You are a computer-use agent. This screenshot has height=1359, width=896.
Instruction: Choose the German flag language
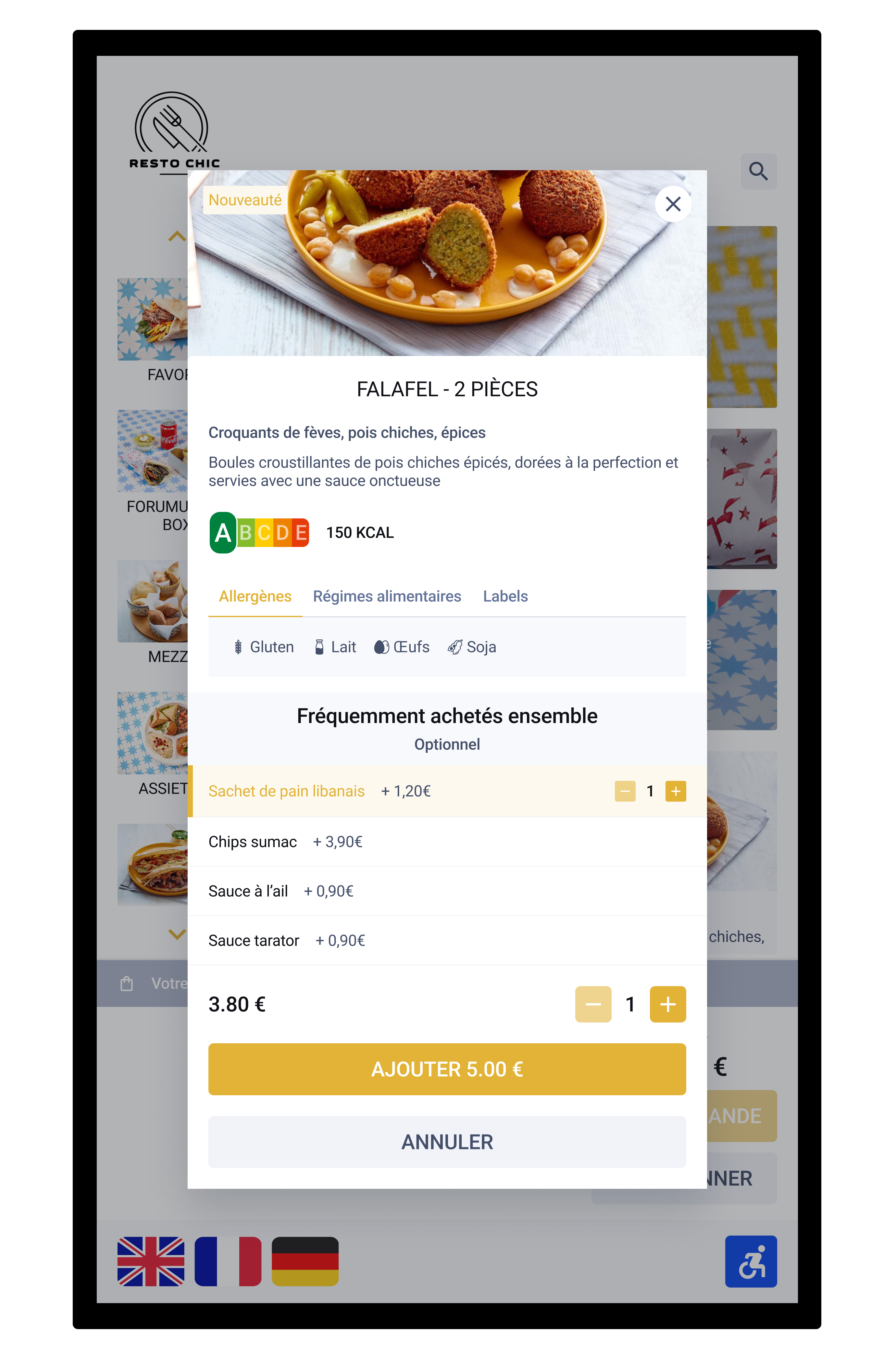(x=305, y=1261)
